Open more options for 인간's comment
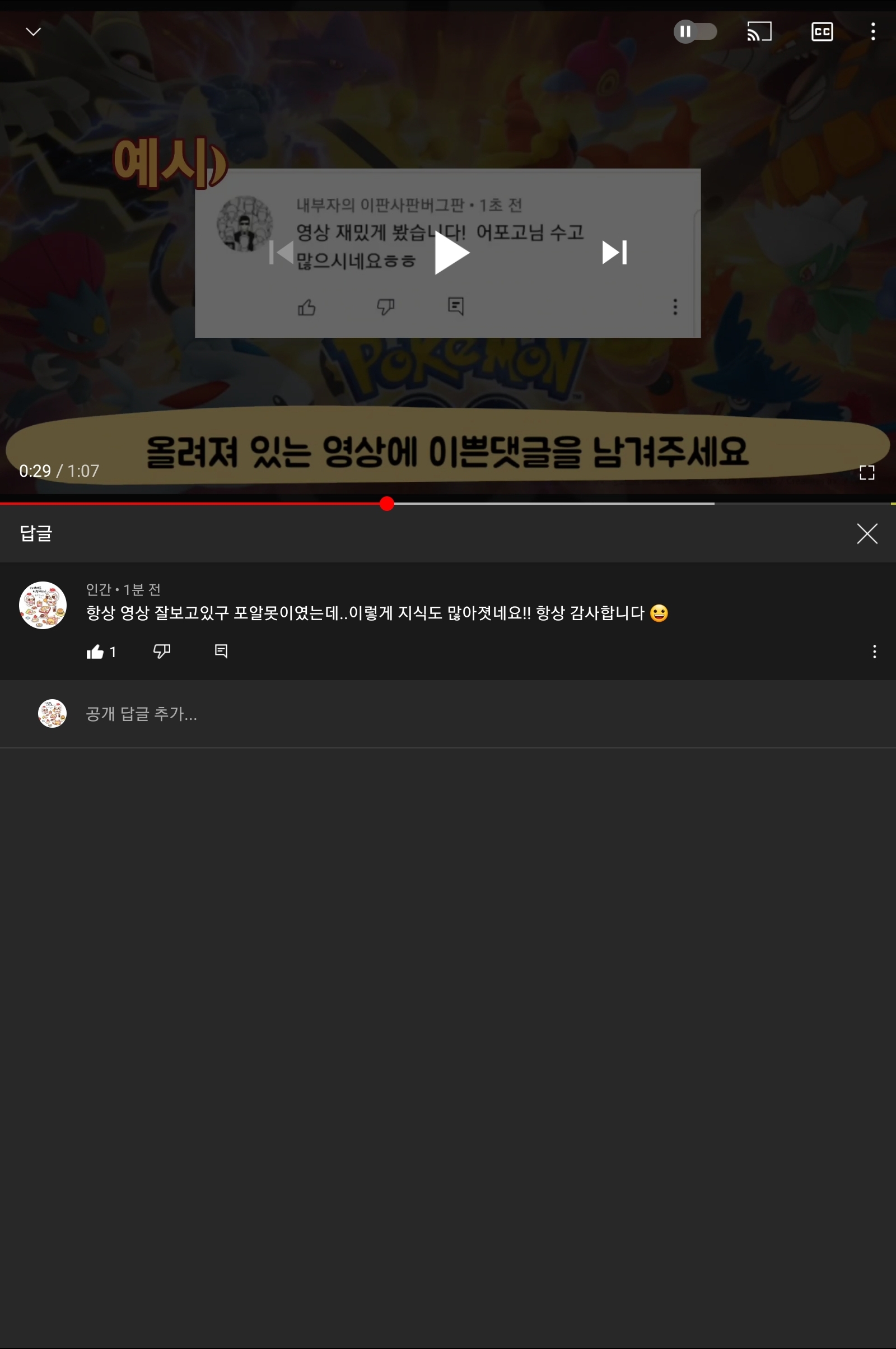Image resolution: width=896 pixels, height=1349 pixels. pos(874,652)
